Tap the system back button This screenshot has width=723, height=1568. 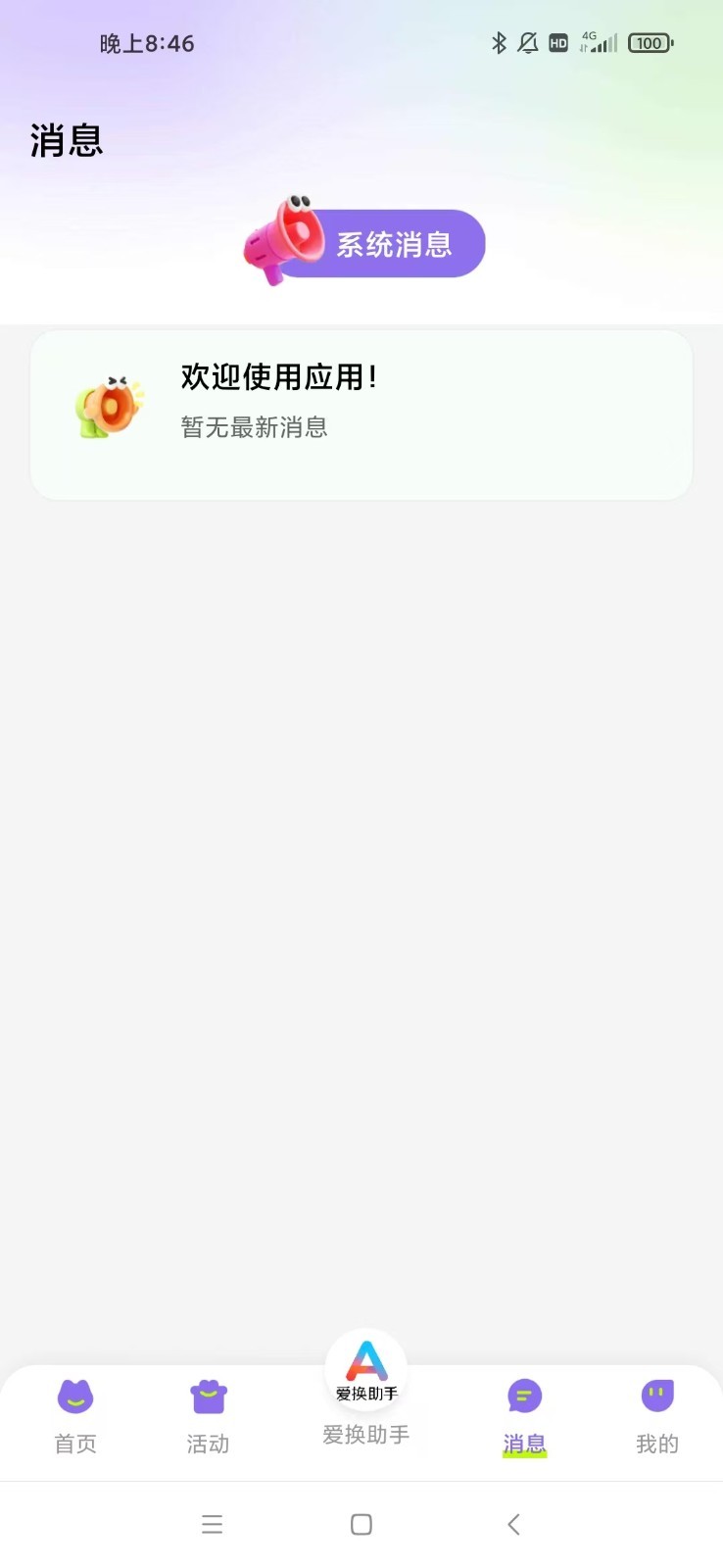click(x=513, y=1524)
